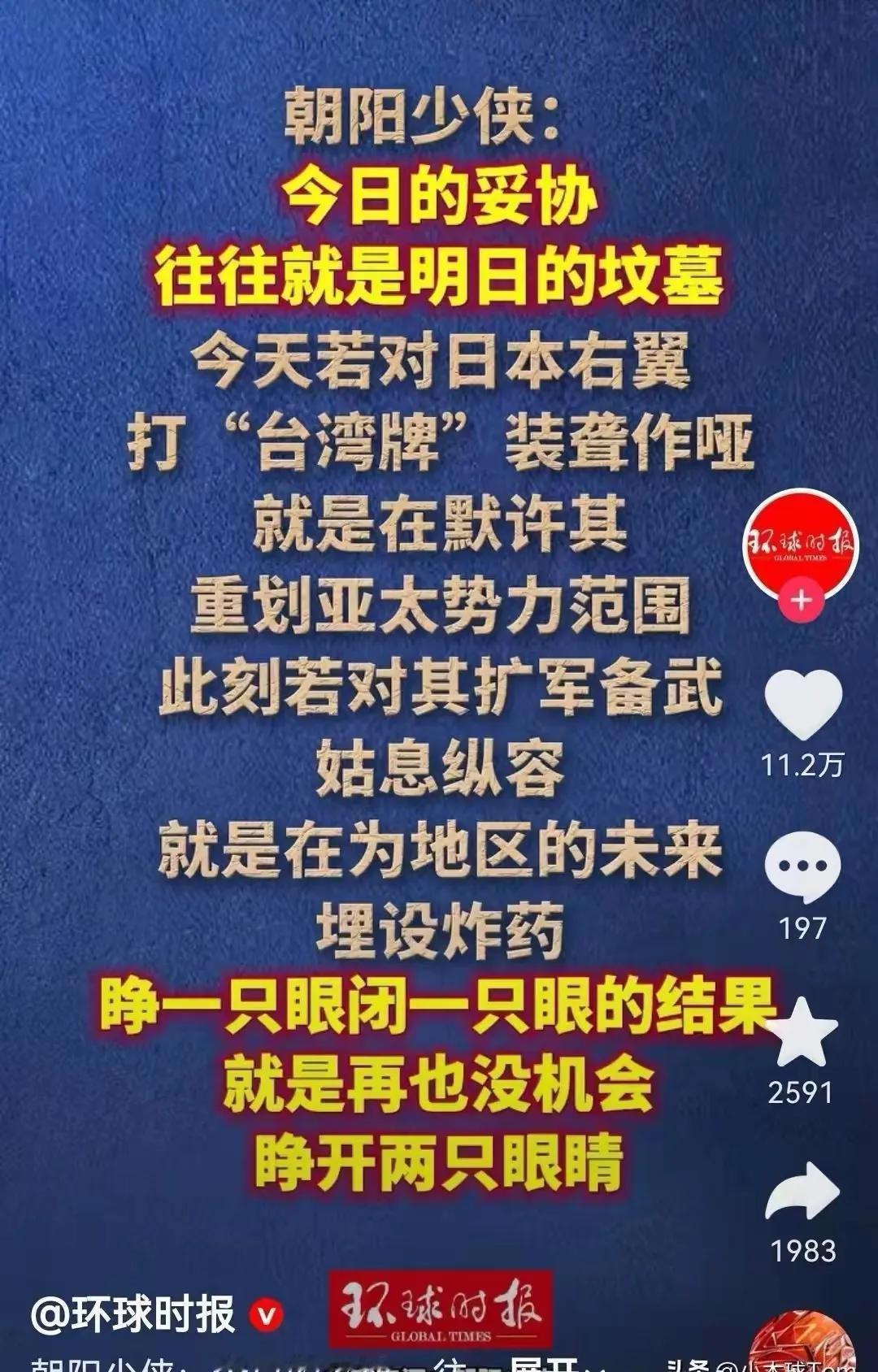Tap the like count 11.2万 label
878x1372 pixels.
tap(805, 766)
